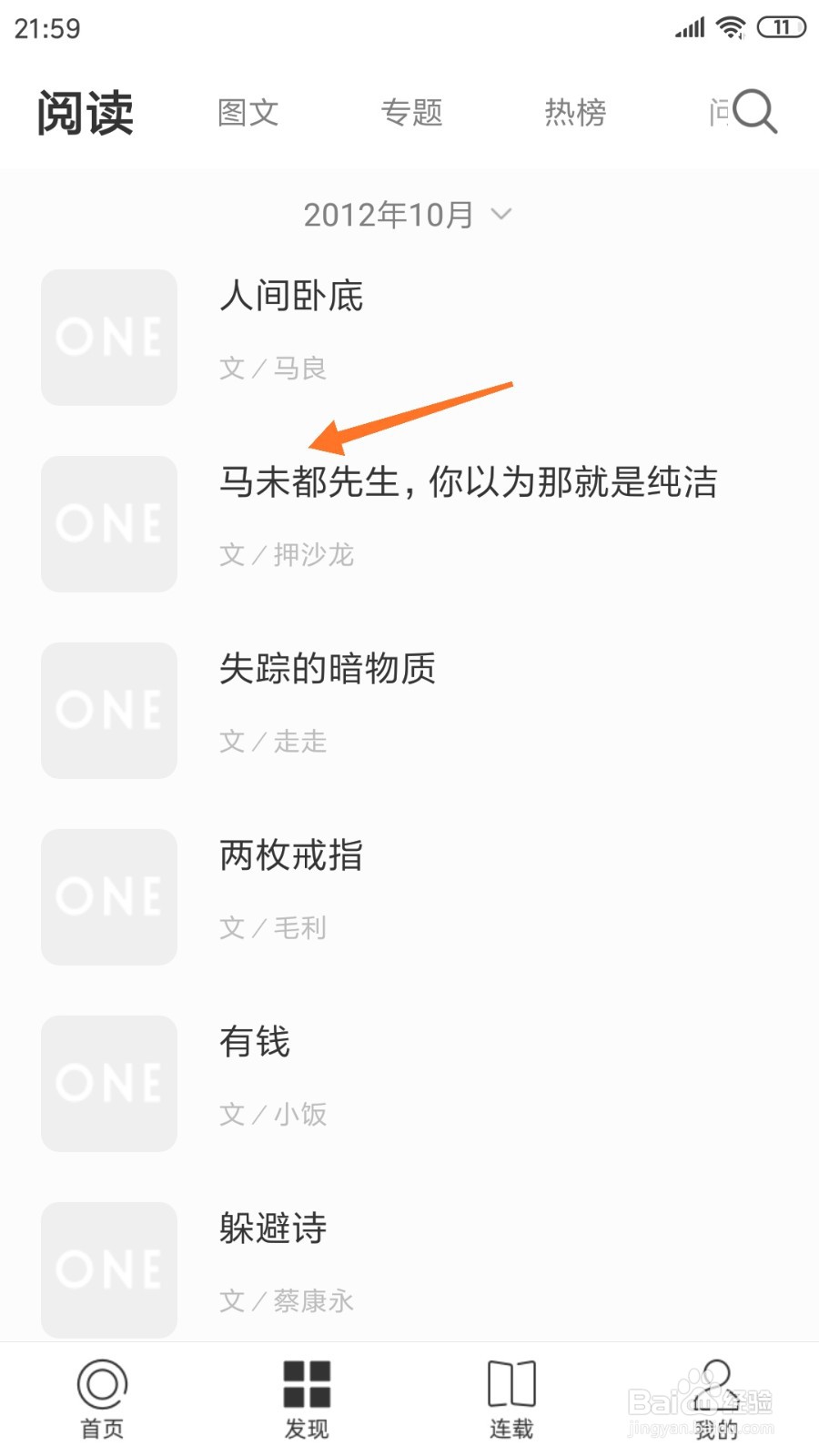Read 失踪的暗物质 by 走走
This screenshot has height=1456, width=819.
(x=328, y=671)
